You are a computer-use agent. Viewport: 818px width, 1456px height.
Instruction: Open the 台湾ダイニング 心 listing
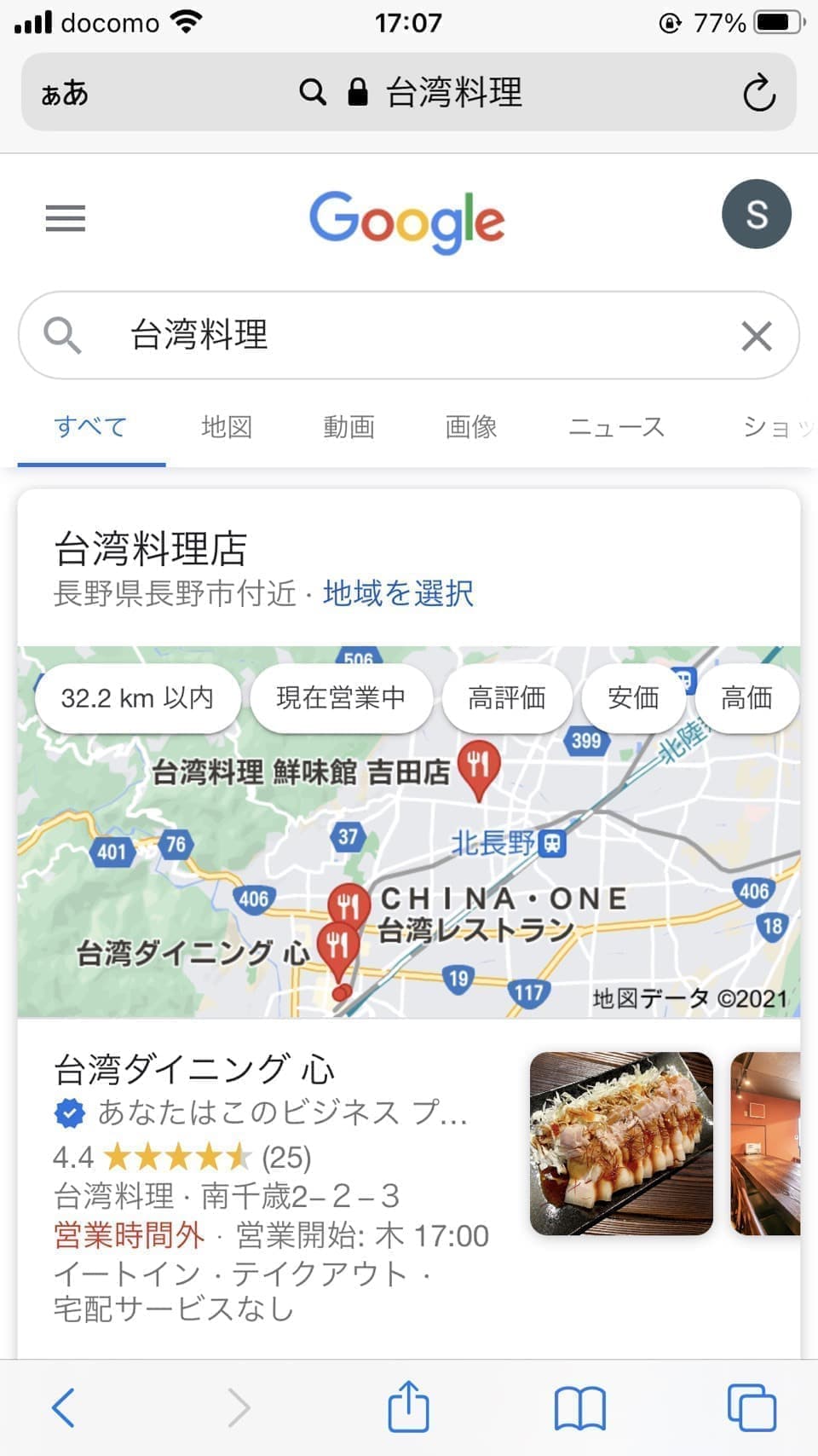(x=194, y=1069)
